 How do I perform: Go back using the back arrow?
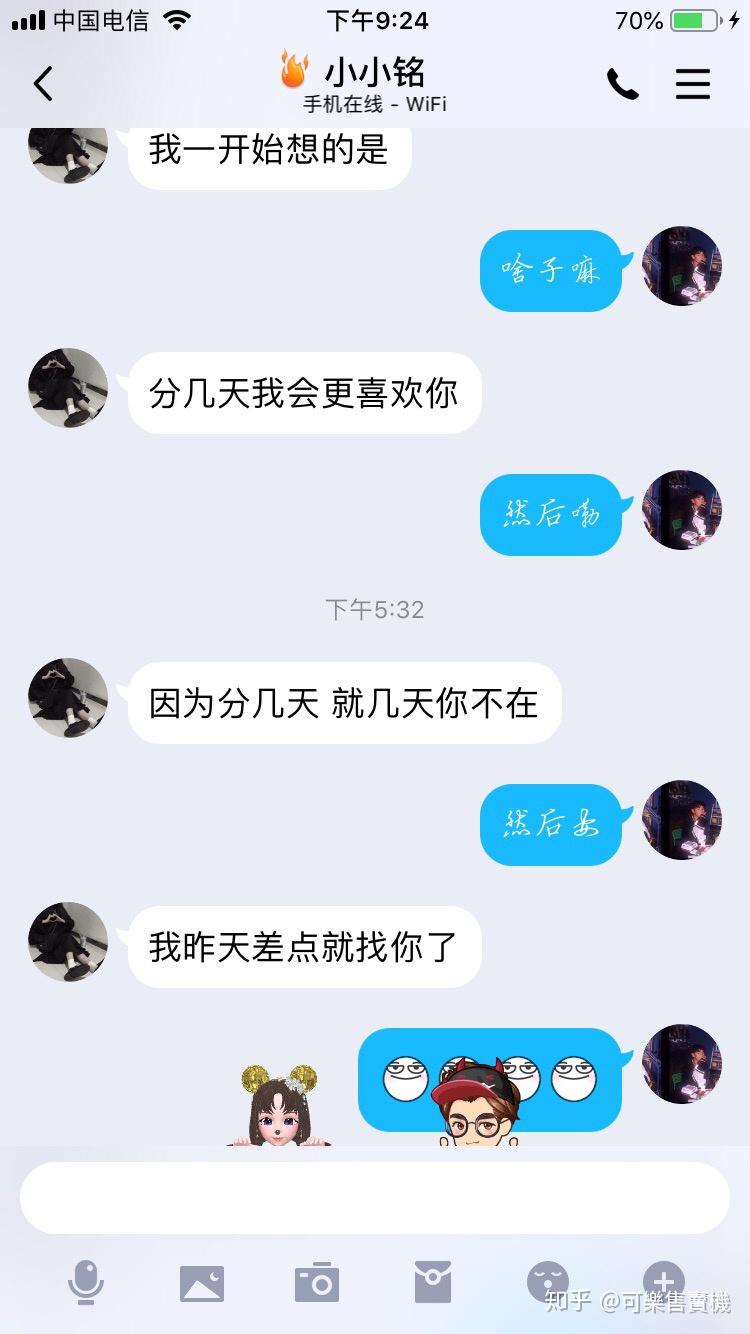pos(42,84)
